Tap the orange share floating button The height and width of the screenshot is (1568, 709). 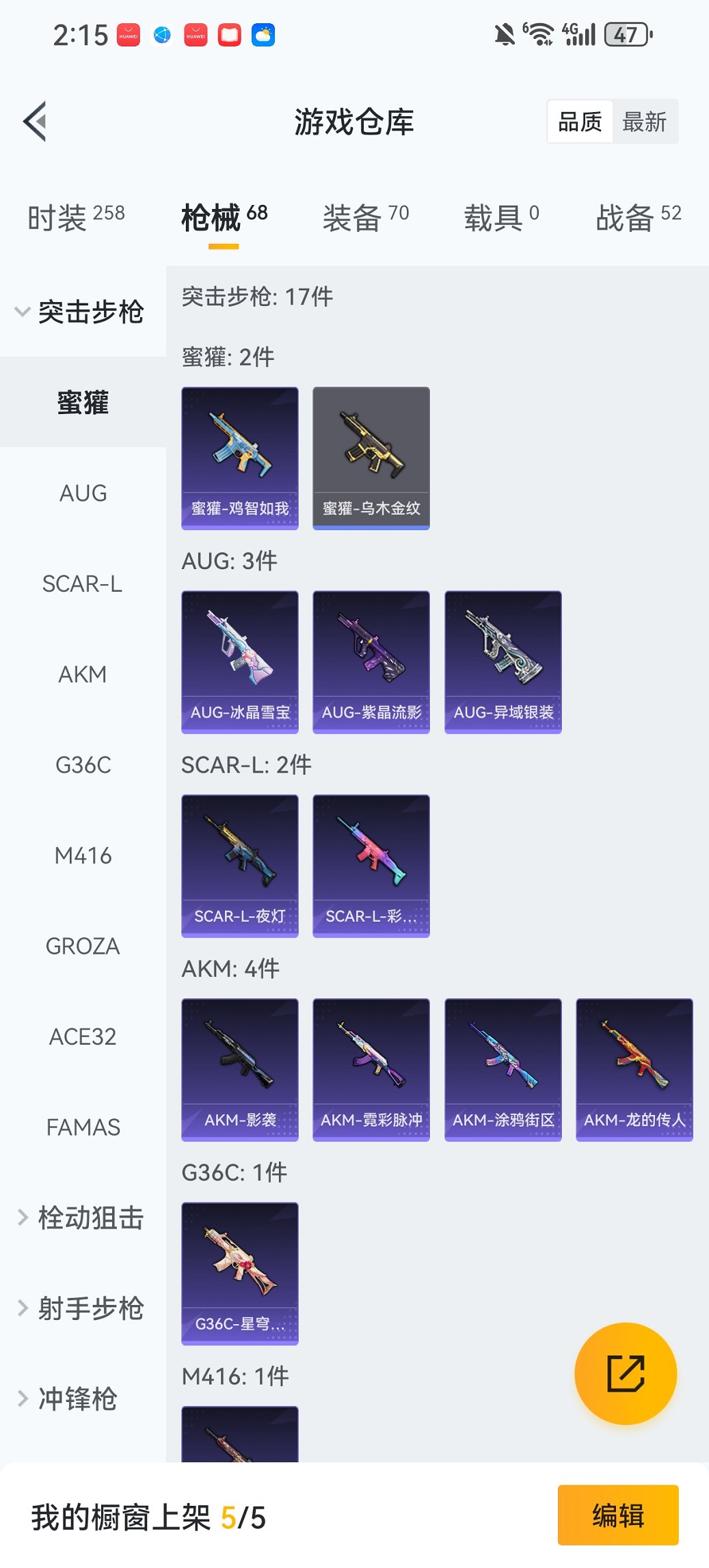626,1373
